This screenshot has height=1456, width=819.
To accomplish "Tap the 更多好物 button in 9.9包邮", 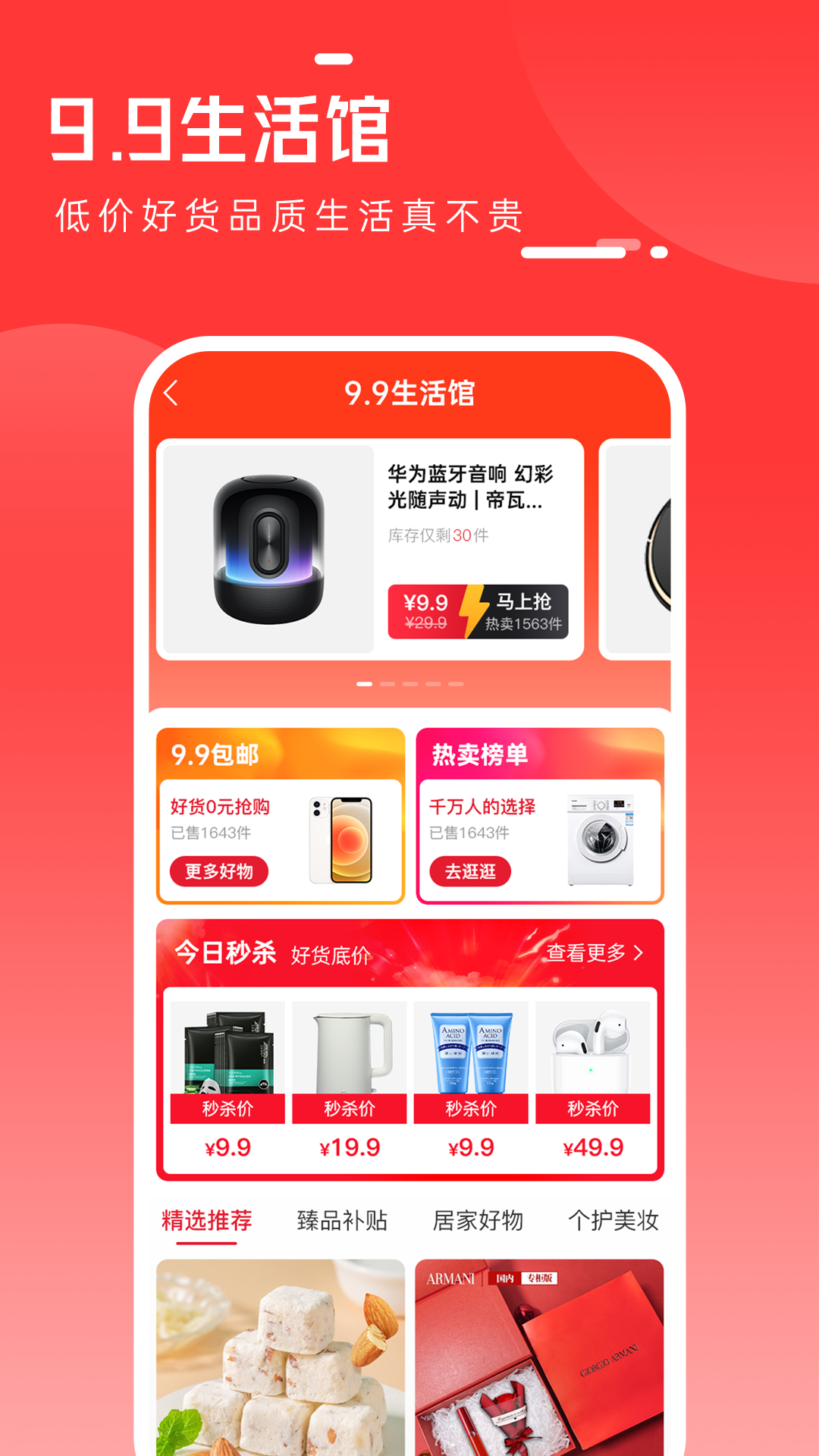I will coord(218,872).
